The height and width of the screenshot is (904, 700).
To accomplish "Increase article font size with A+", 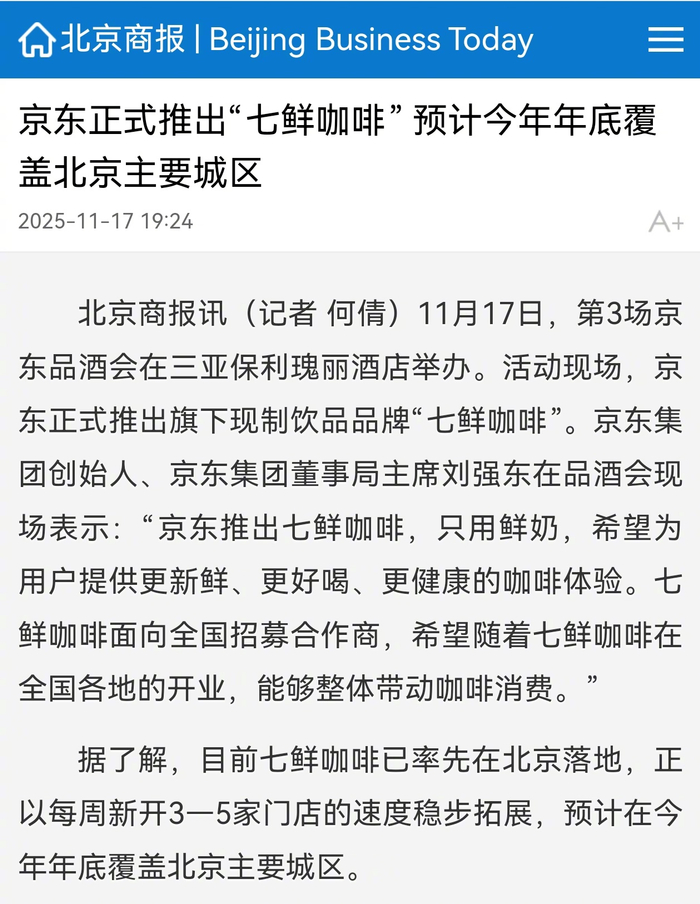I will (666, 221).
